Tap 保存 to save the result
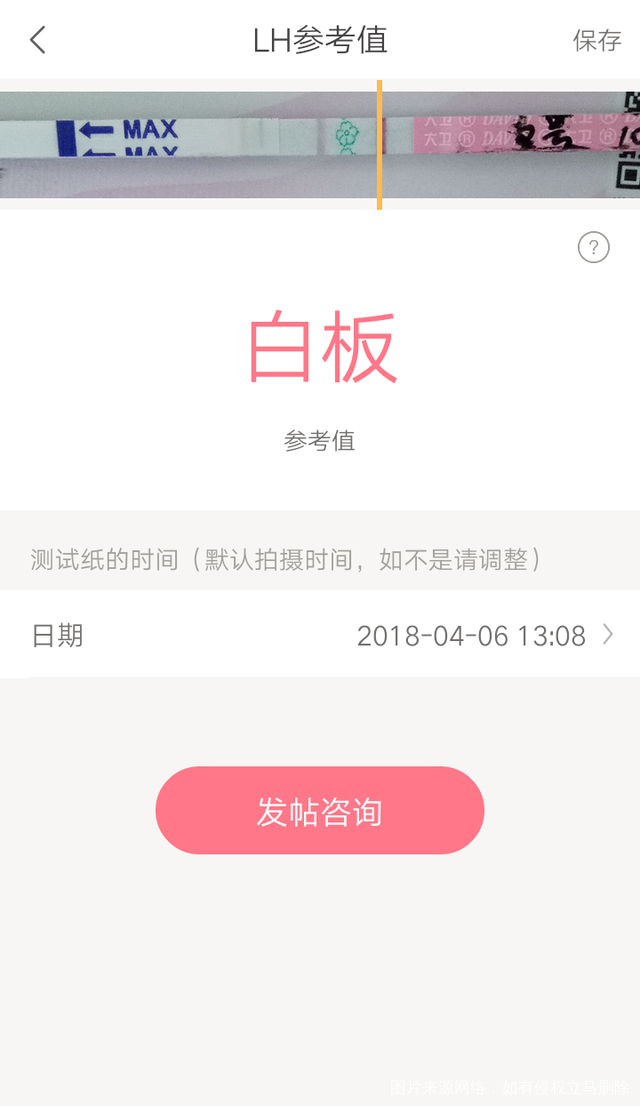The height and width of the screenshot is (1106, 640). [x=597, y=40]
